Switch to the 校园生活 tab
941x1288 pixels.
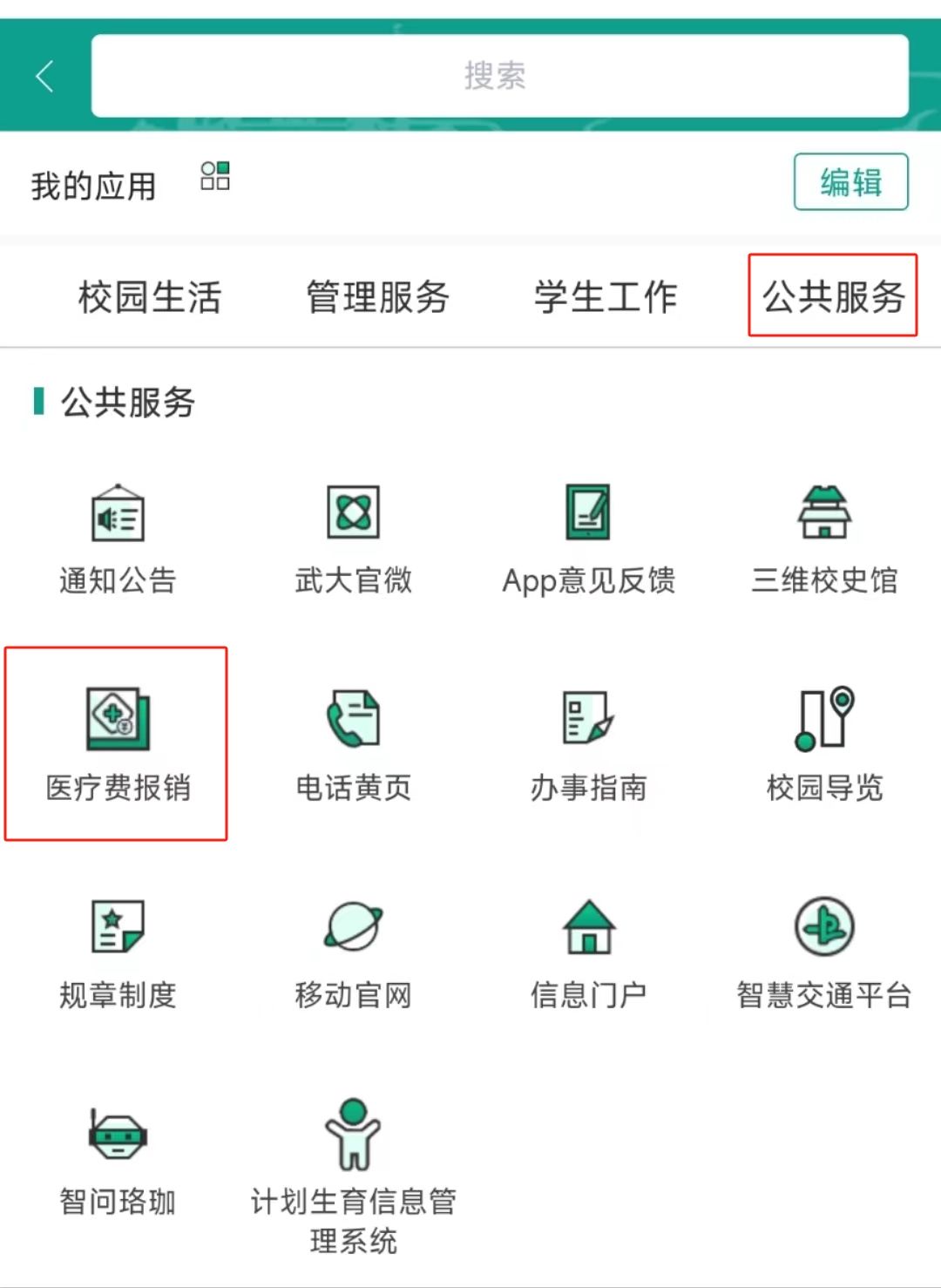pyautogui.click(x=150, y=297)
